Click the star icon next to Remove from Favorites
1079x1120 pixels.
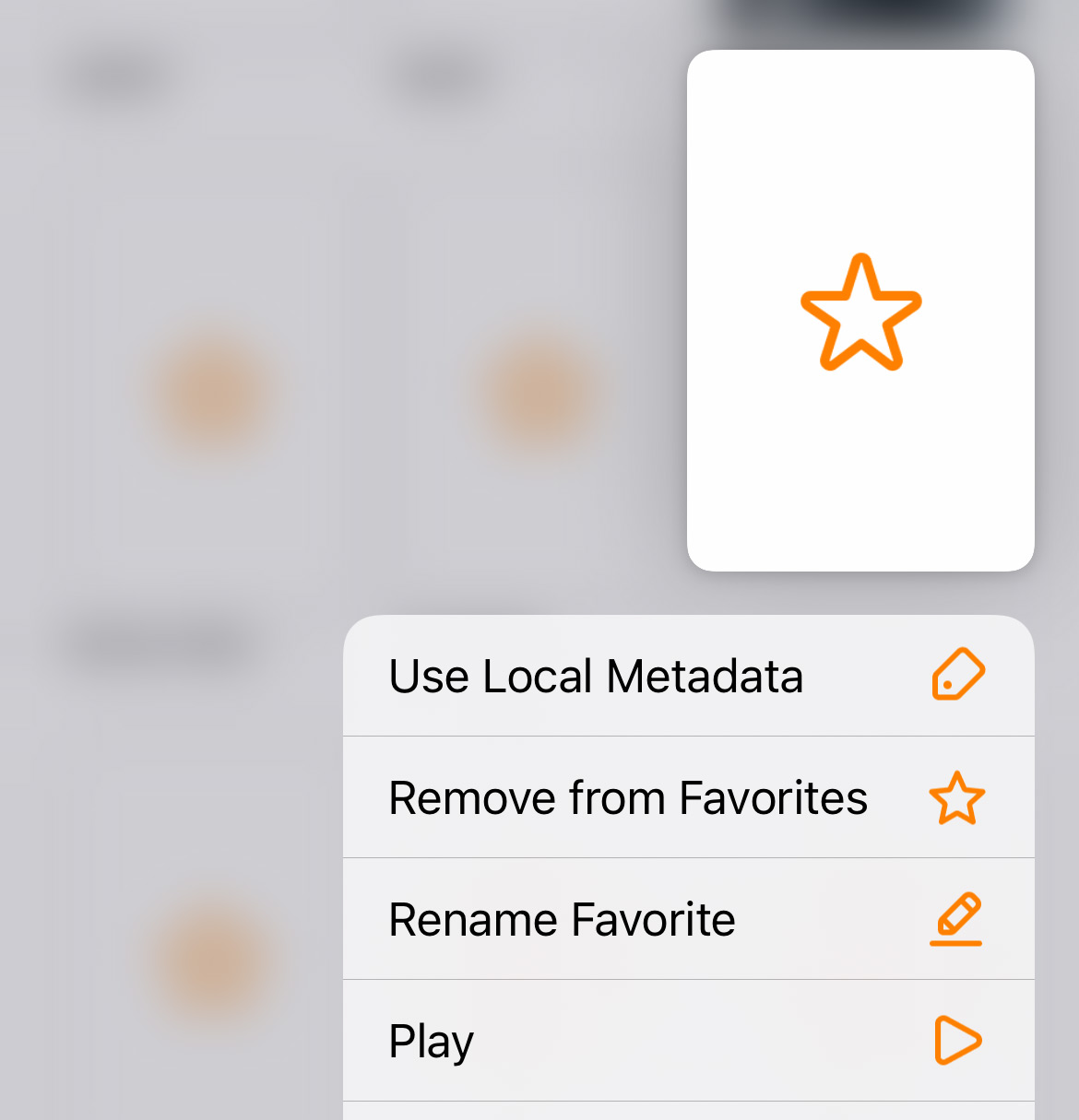point(957,798)
